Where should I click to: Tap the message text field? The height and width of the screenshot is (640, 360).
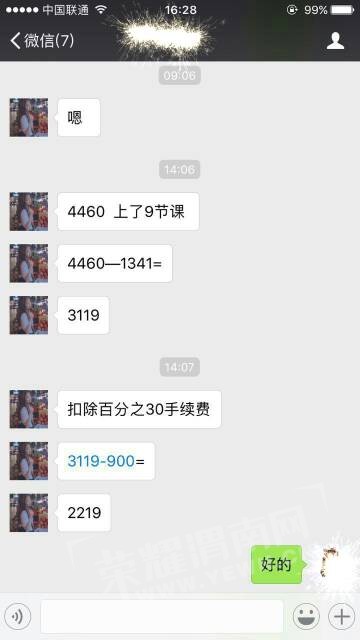tap(162, 616)
